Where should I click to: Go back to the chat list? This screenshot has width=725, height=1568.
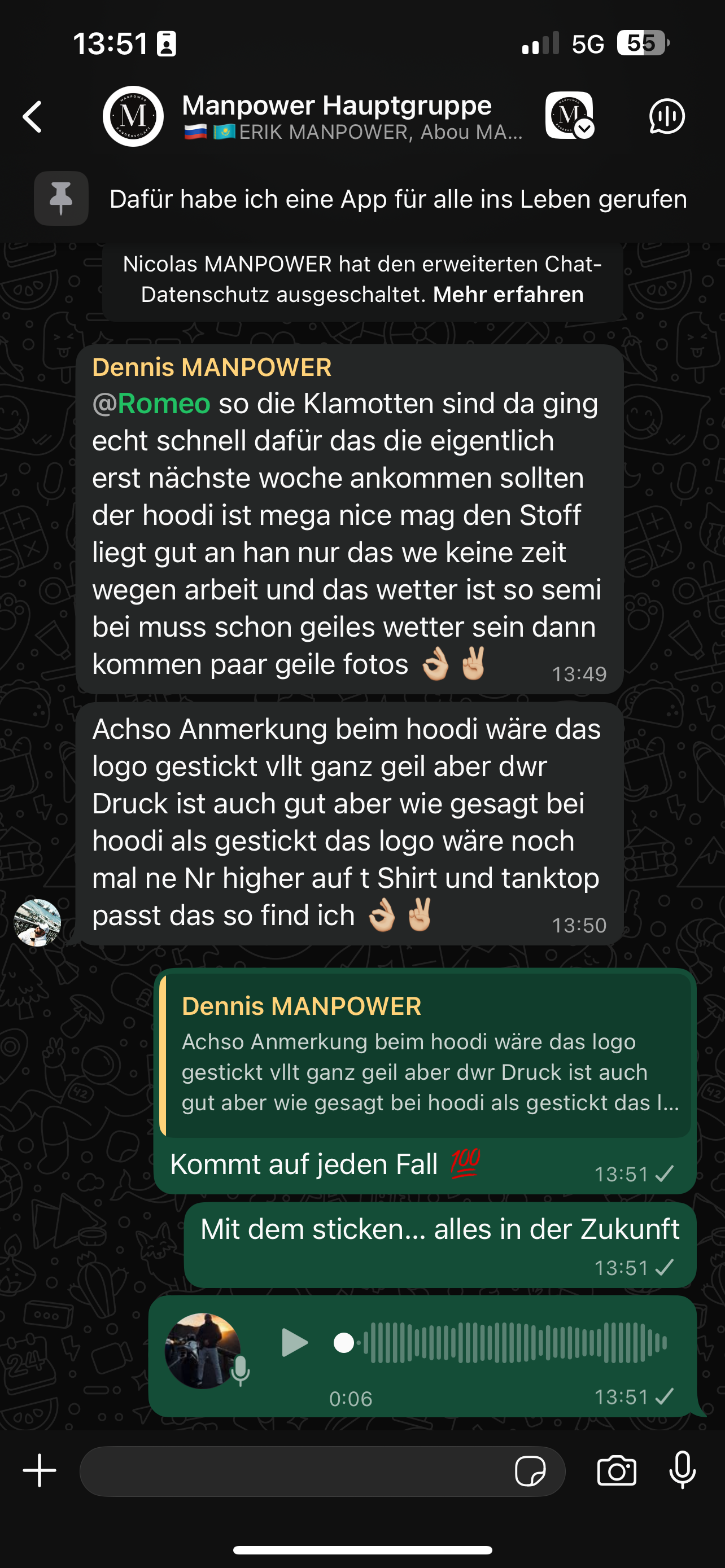(x=33, y=116)
